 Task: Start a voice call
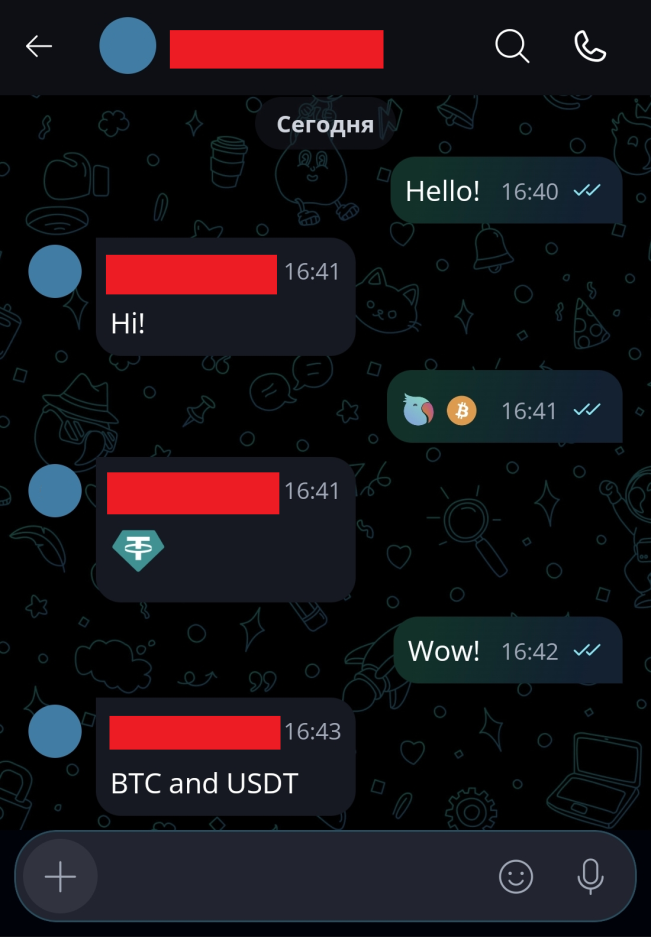click(590, 46)
